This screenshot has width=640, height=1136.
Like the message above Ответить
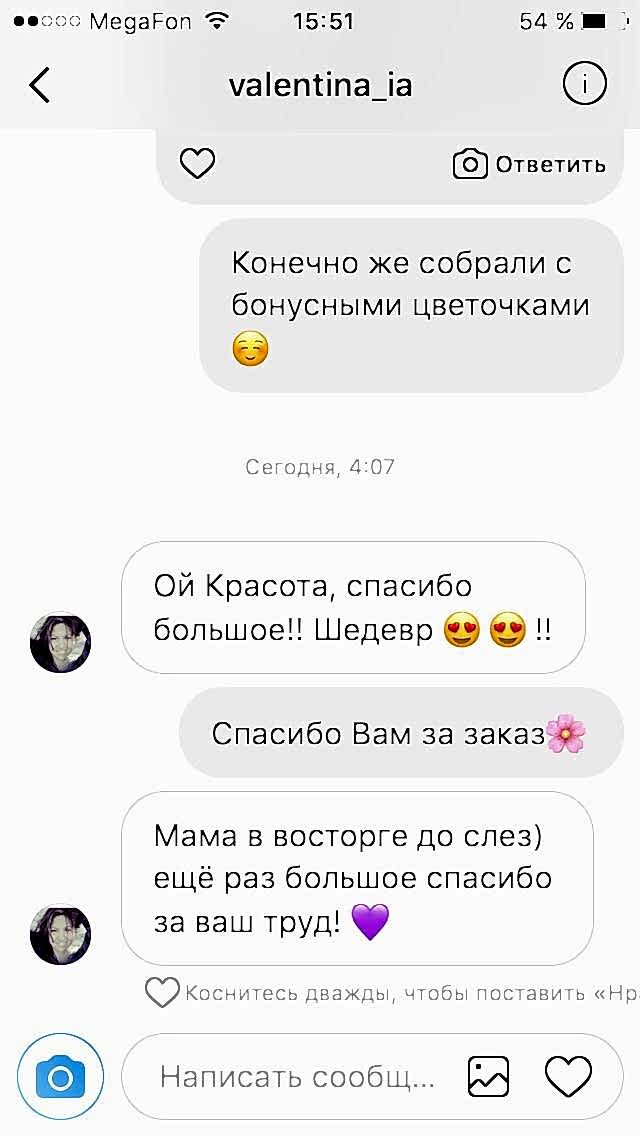coord(197,163)
